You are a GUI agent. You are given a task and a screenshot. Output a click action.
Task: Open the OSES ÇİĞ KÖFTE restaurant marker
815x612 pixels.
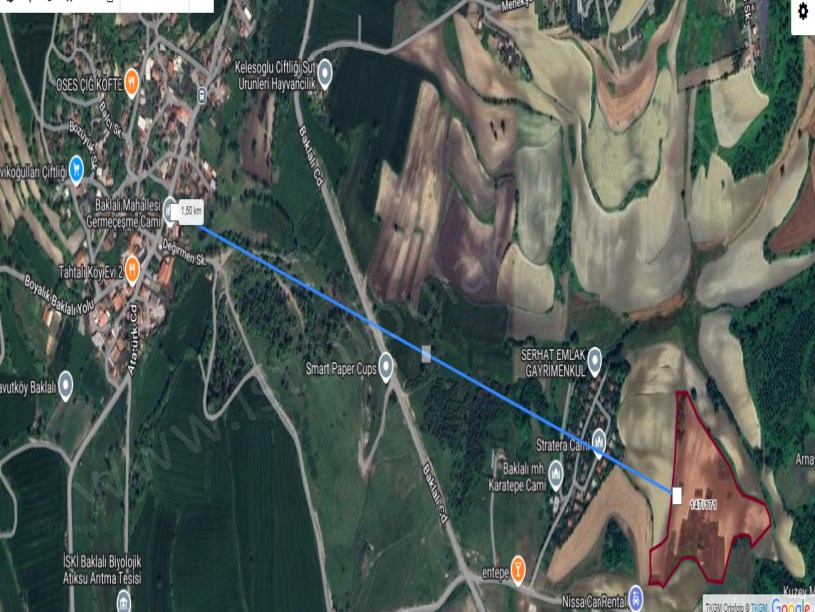pos(132,84)
